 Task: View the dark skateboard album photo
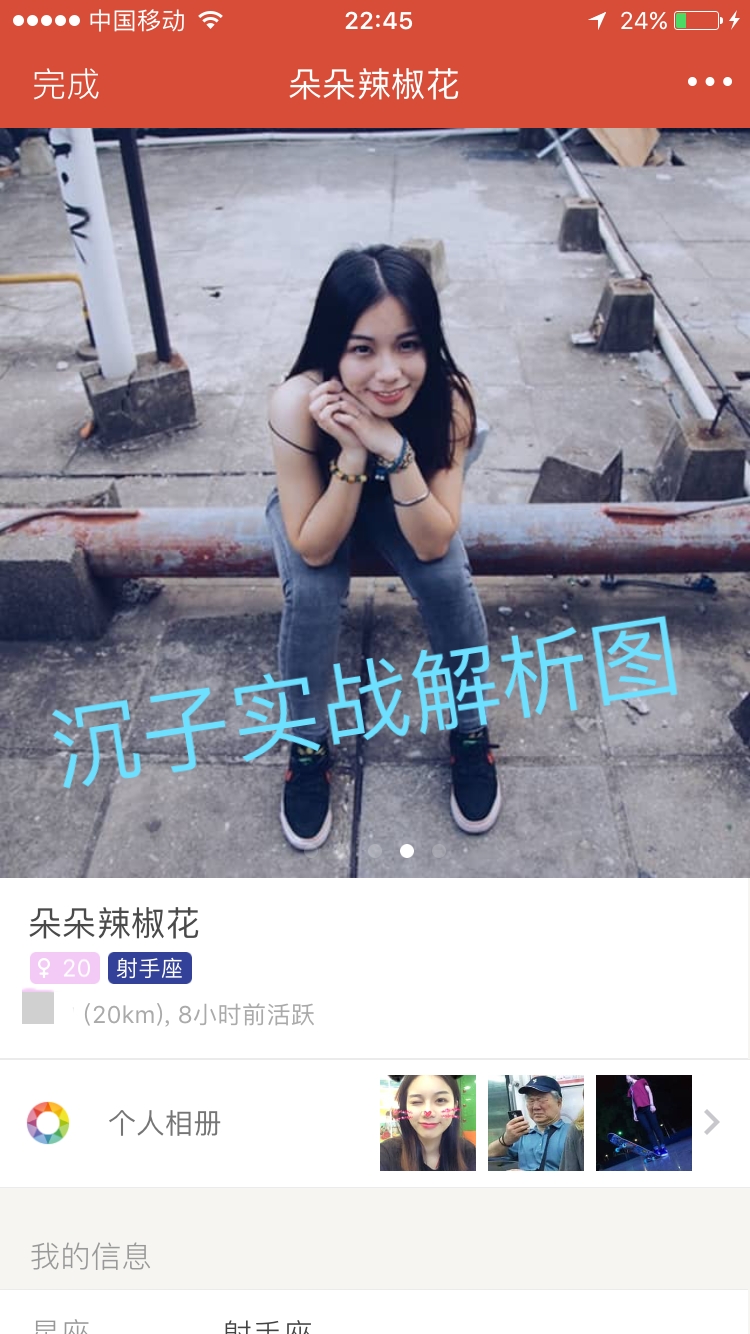pyautogui.click(x=643, y=1123)
